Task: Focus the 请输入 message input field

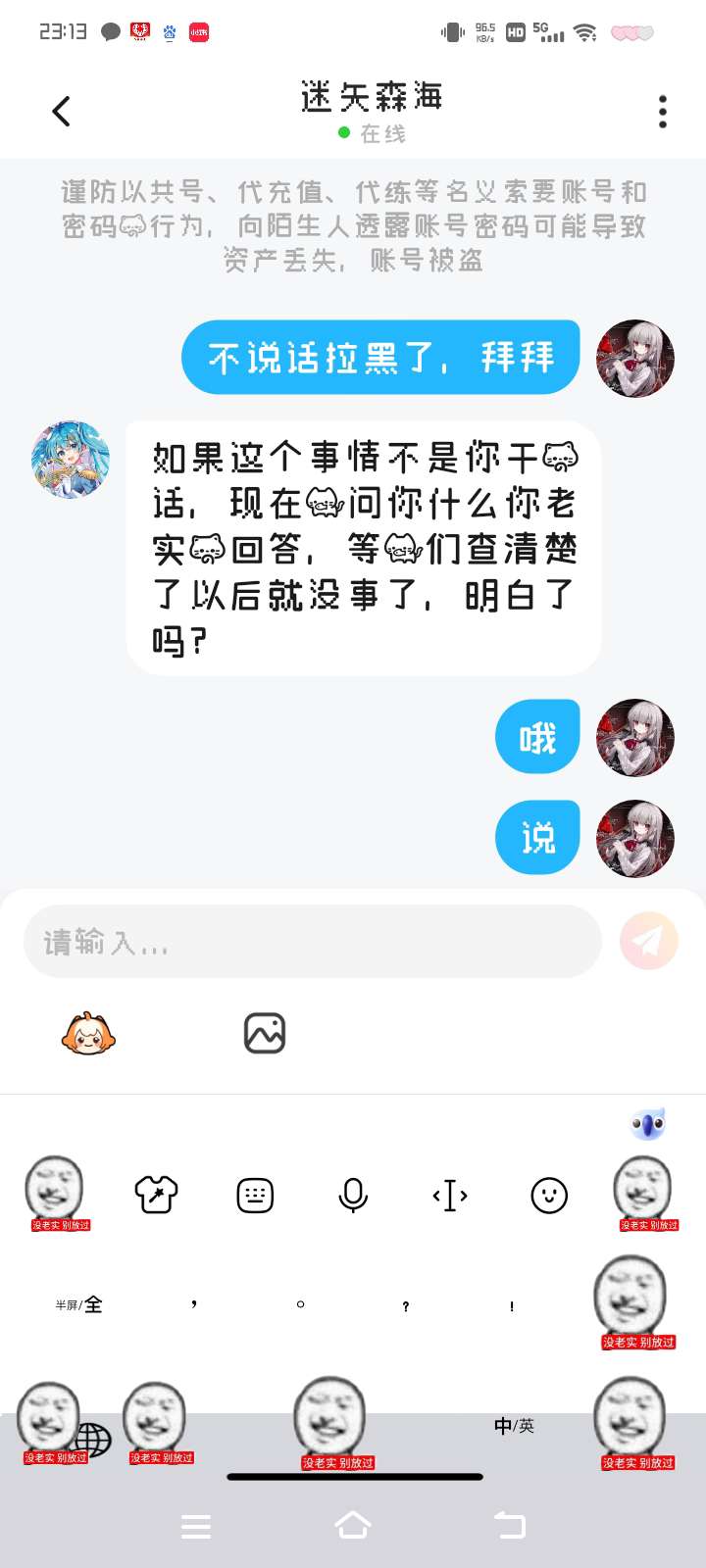Action: tap(312, 942)
